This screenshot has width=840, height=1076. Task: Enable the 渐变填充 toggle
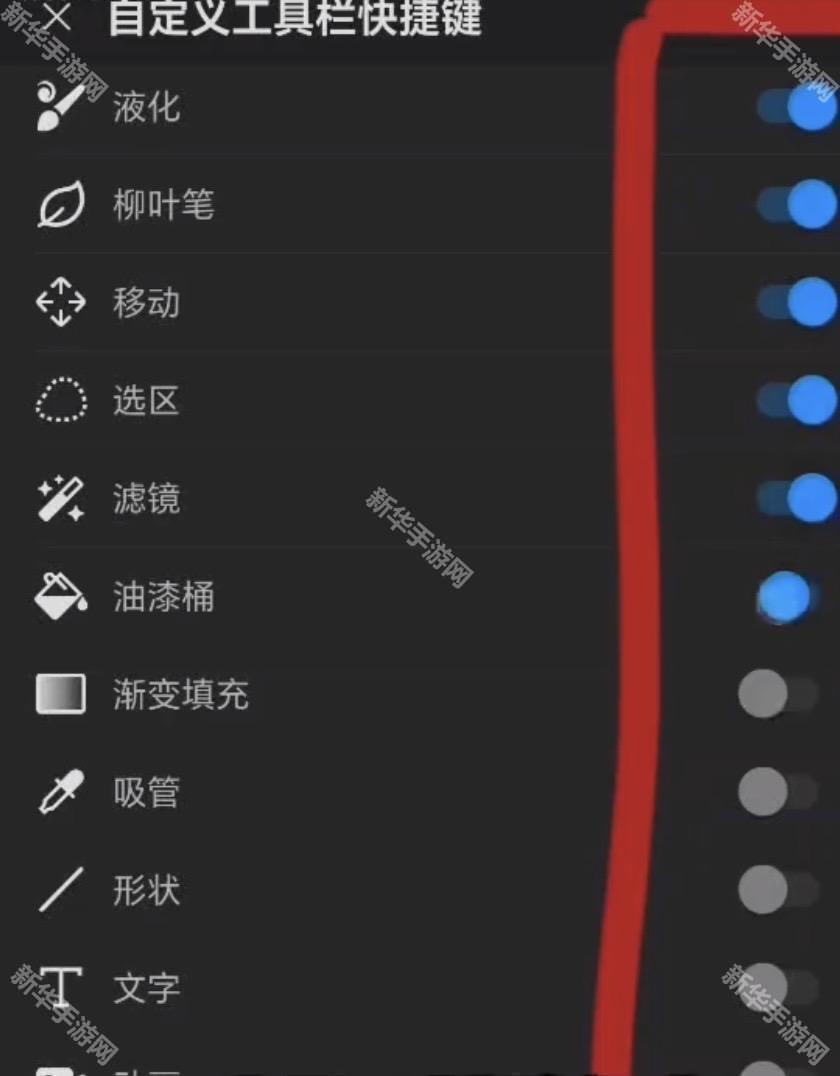(x=778, y=694)
